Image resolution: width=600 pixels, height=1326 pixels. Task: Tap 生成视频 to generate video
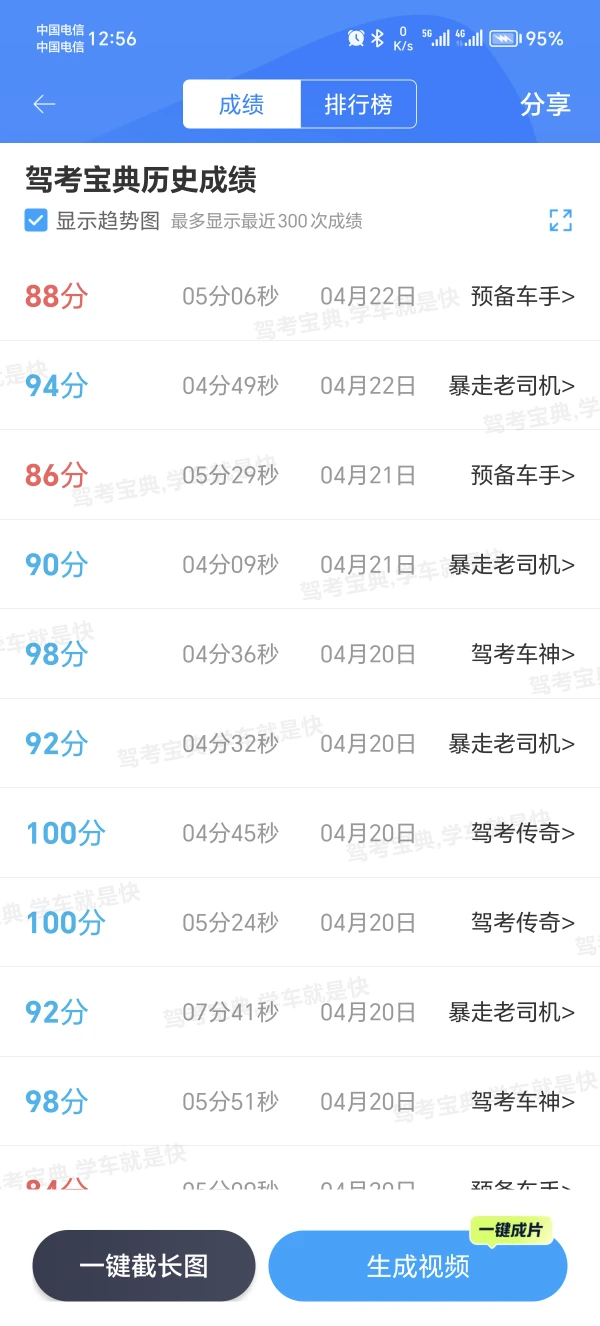[418, 1266]
